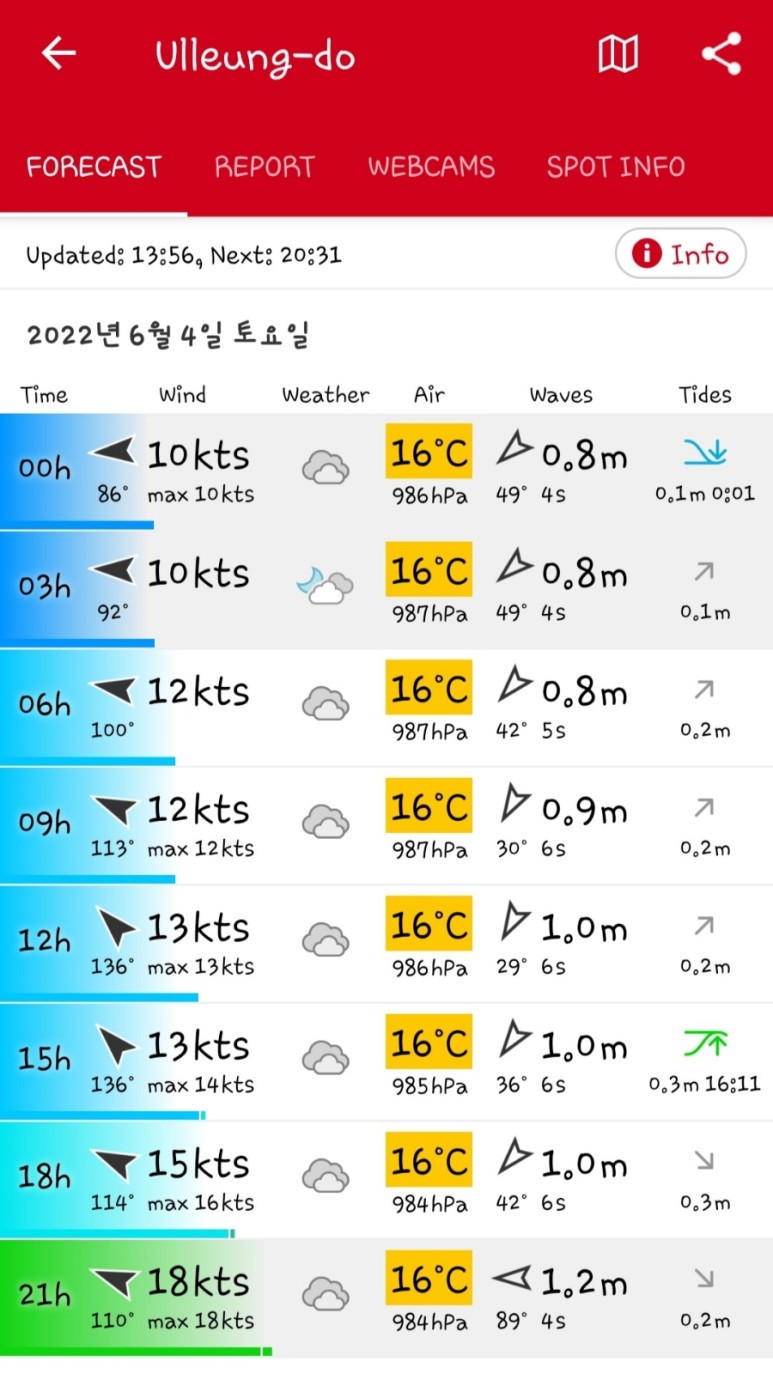View the SPOT INFO tab
Image resolution: width=773 pixels, height=1374 pixels.
[615, 167]
